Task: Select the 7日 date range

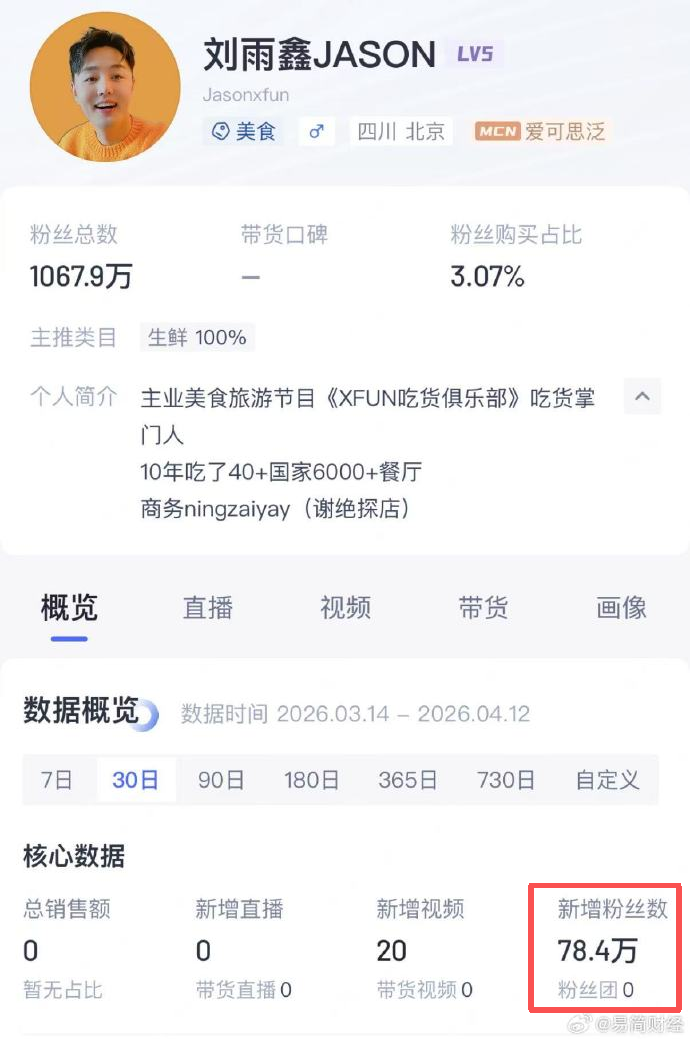Action: [x=57, y=780]
